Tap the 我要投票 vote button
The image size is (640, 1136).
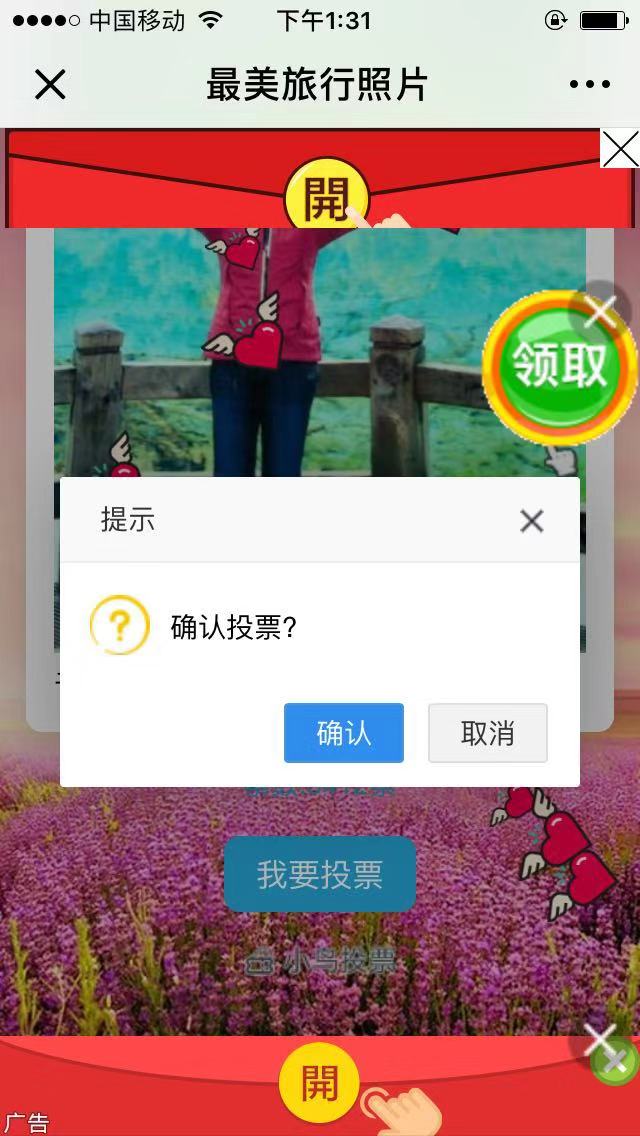319,874
